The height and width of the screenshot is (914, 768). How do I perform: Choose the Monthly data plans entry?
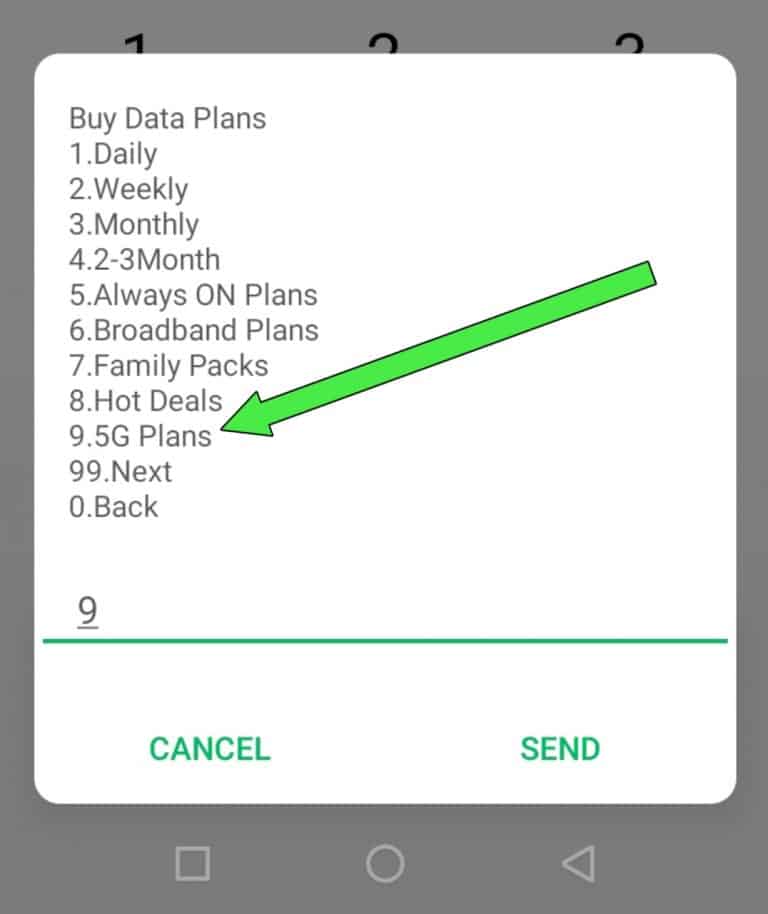(134, 224)
